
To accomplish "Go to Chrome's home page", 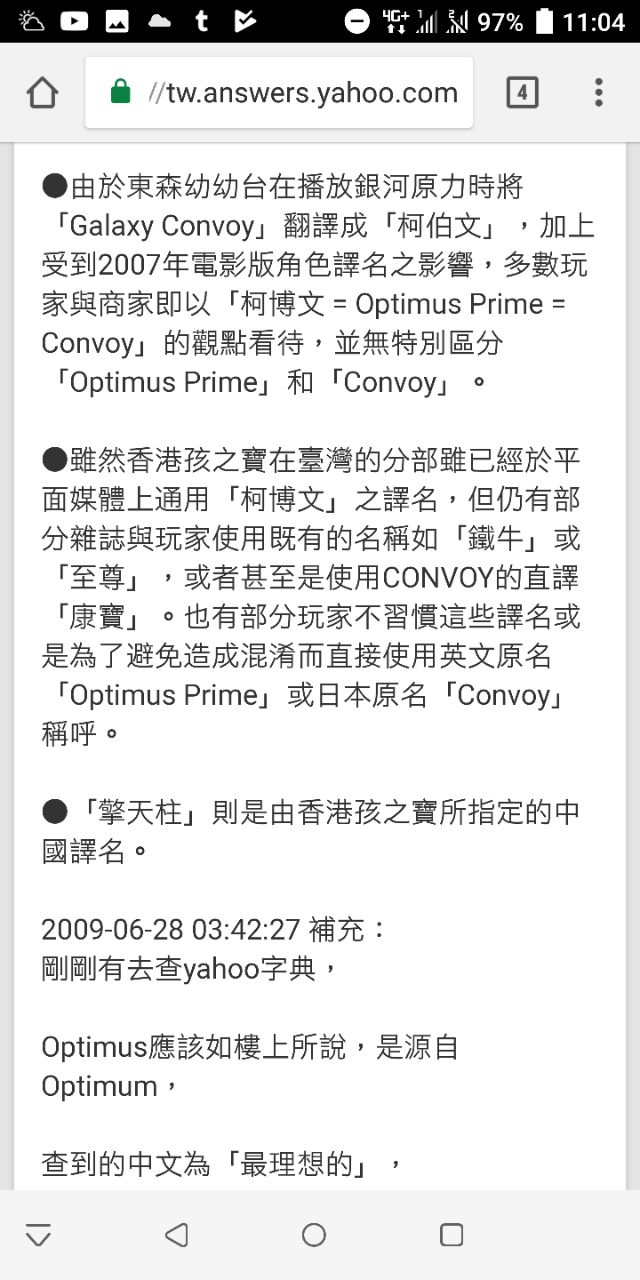I will pyautogui.click(x=42, y=93).
